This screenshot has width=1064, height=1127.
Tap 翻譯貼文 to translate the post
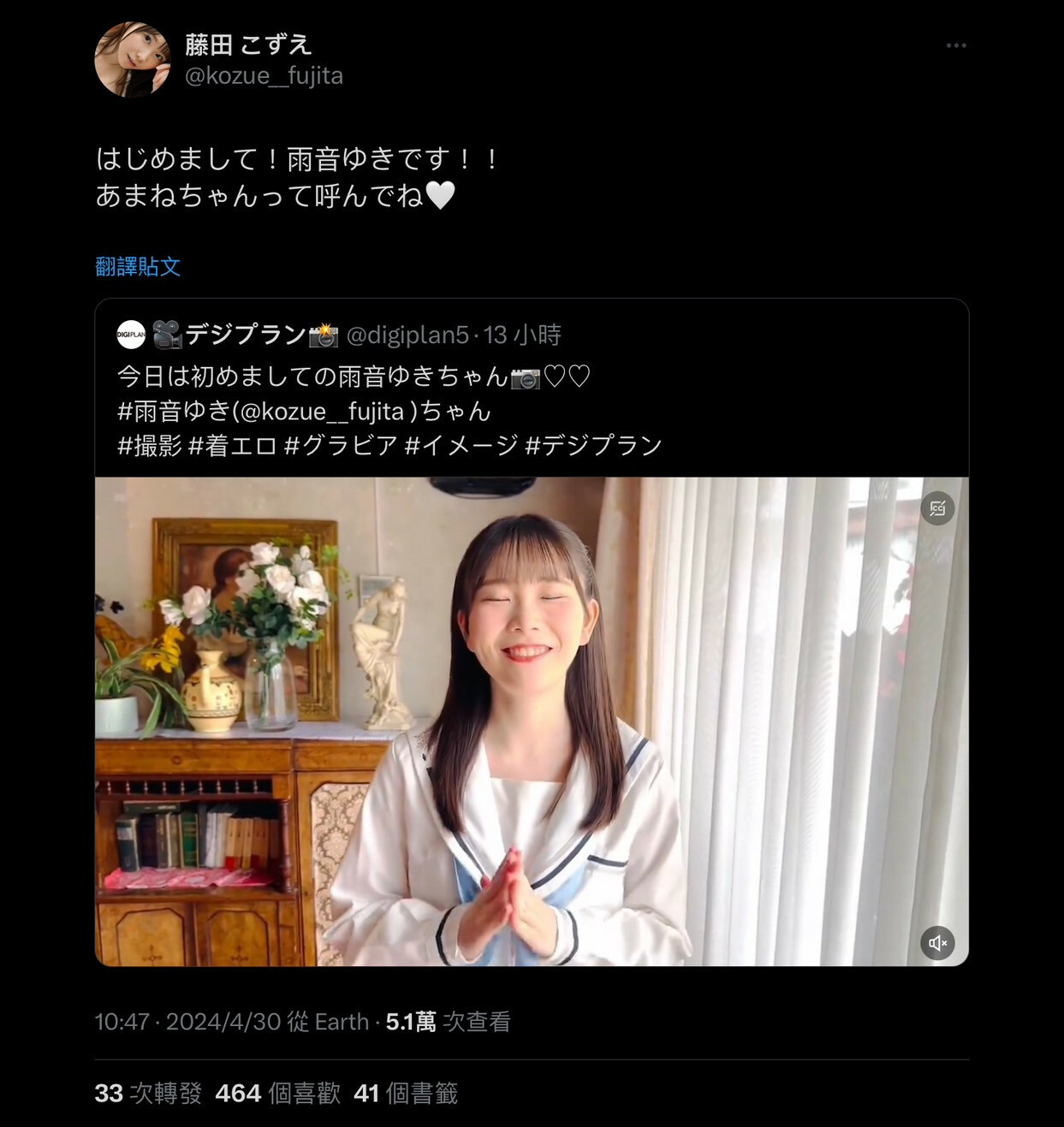(138, 266)
